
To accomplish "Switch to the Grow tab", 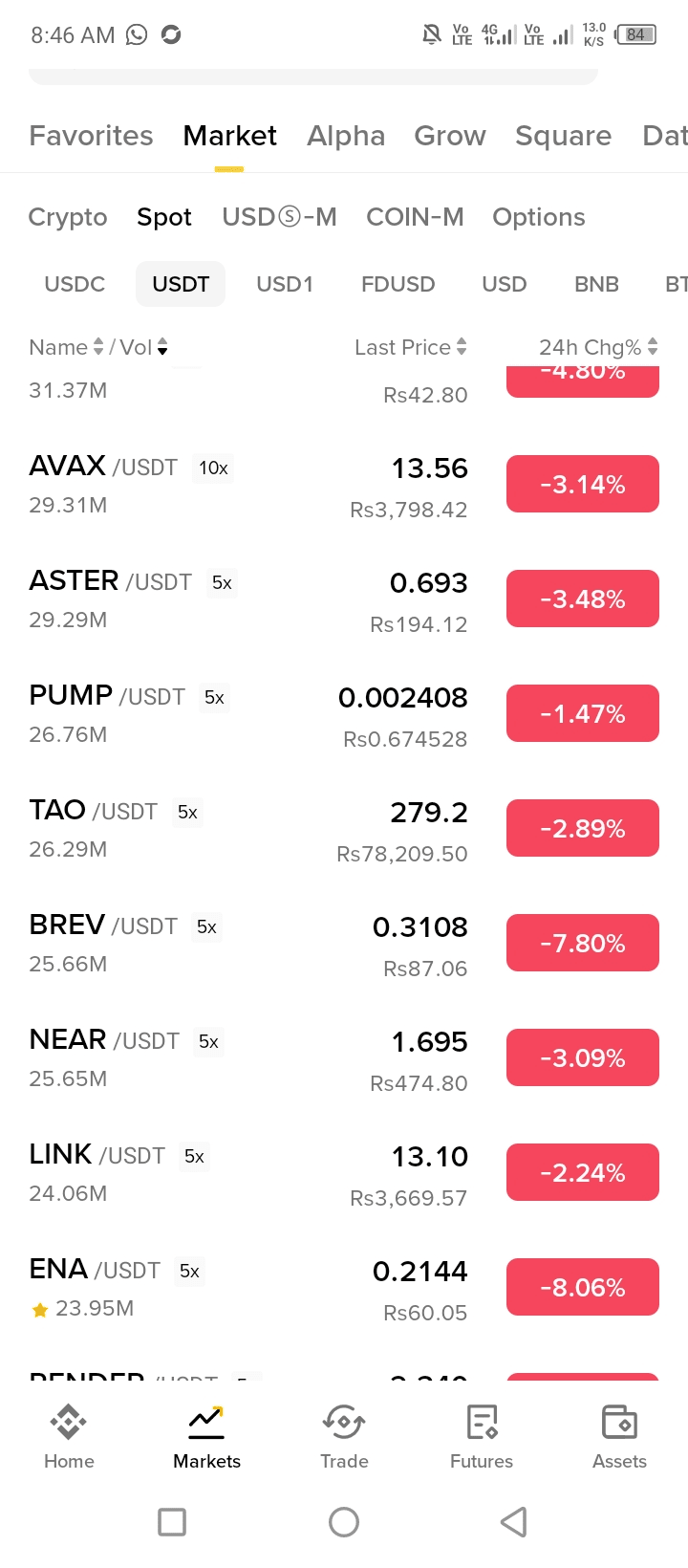I will click(x=450, y=136).
